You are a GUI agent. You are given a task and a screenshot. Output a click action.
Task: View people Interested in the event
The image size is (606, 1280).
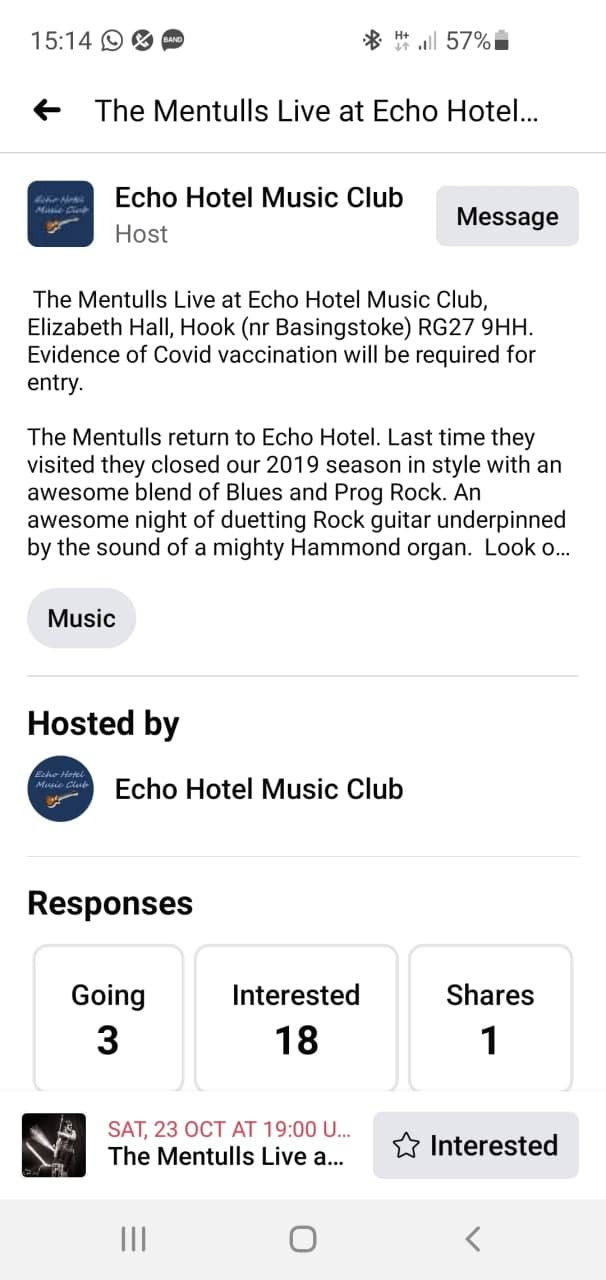(x=296, y=1017)
